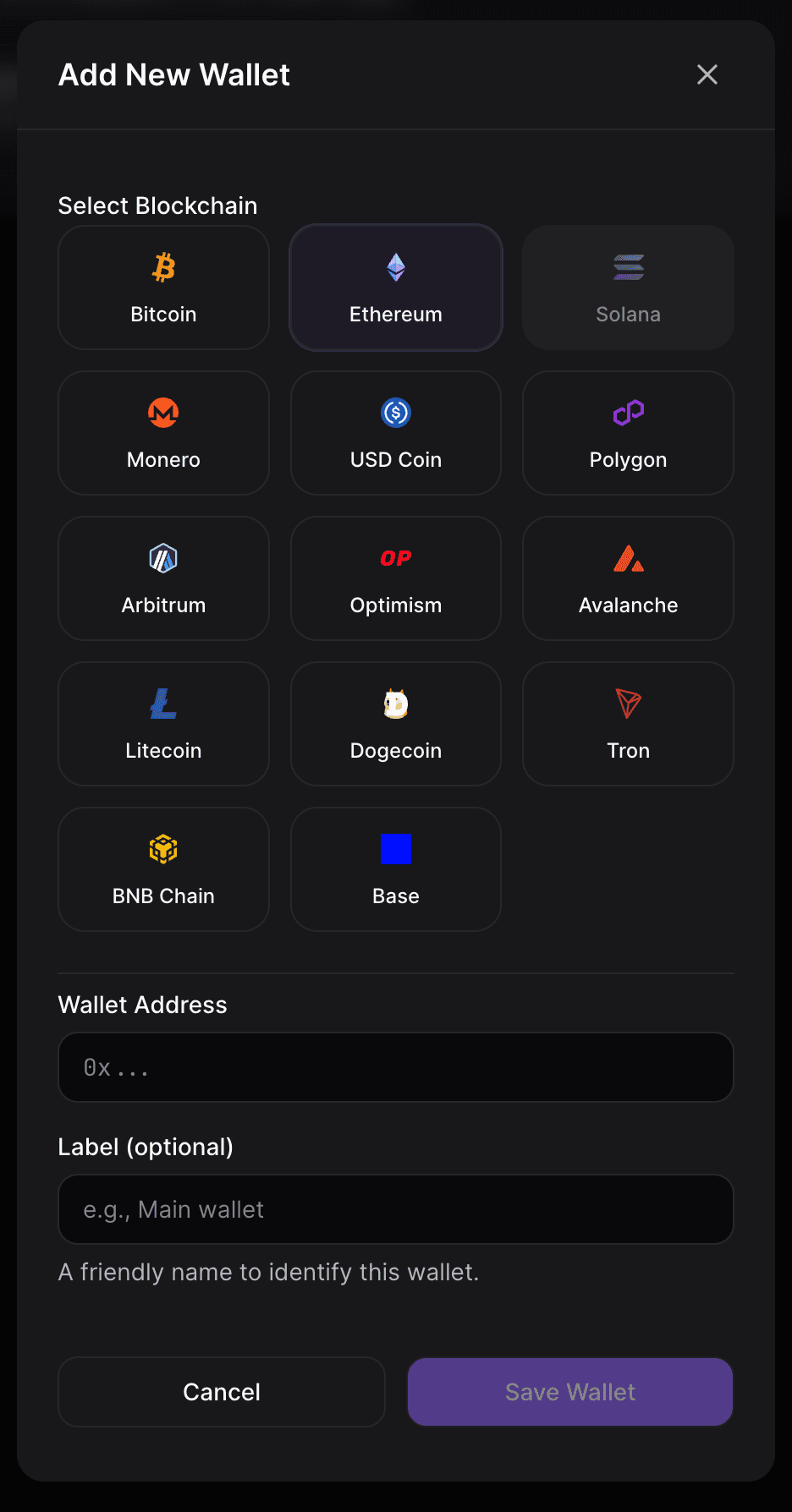
Task: Select the Monero icon
Action: (162, 413)
